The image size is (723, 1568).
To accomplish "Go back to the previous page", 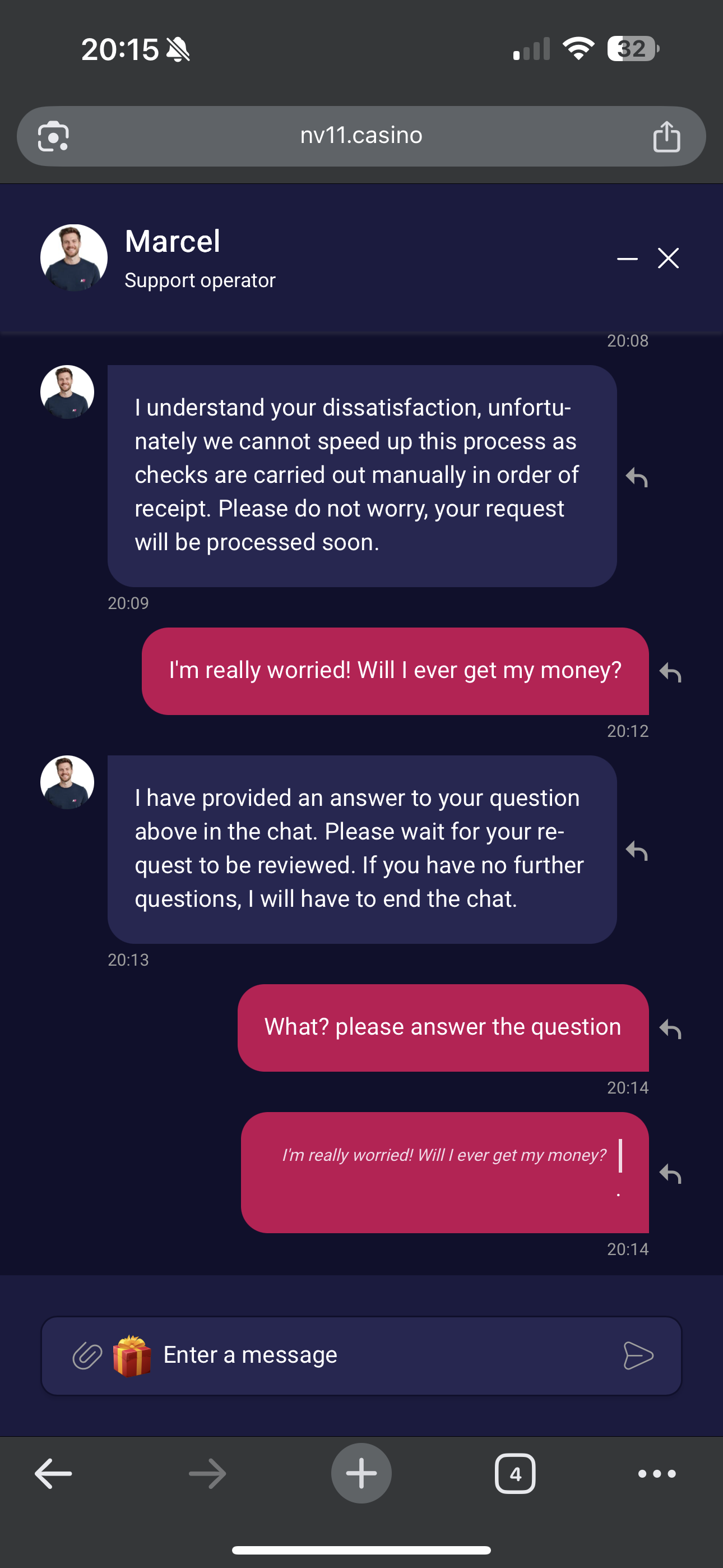I will point(54,1474).
